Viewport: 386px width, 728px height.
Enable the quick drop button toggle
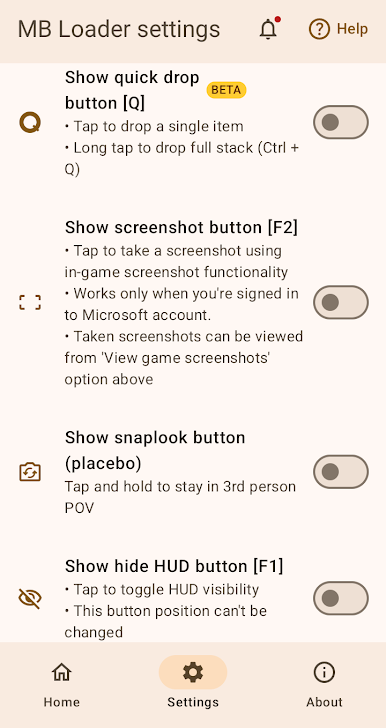[x=341, y=123]
